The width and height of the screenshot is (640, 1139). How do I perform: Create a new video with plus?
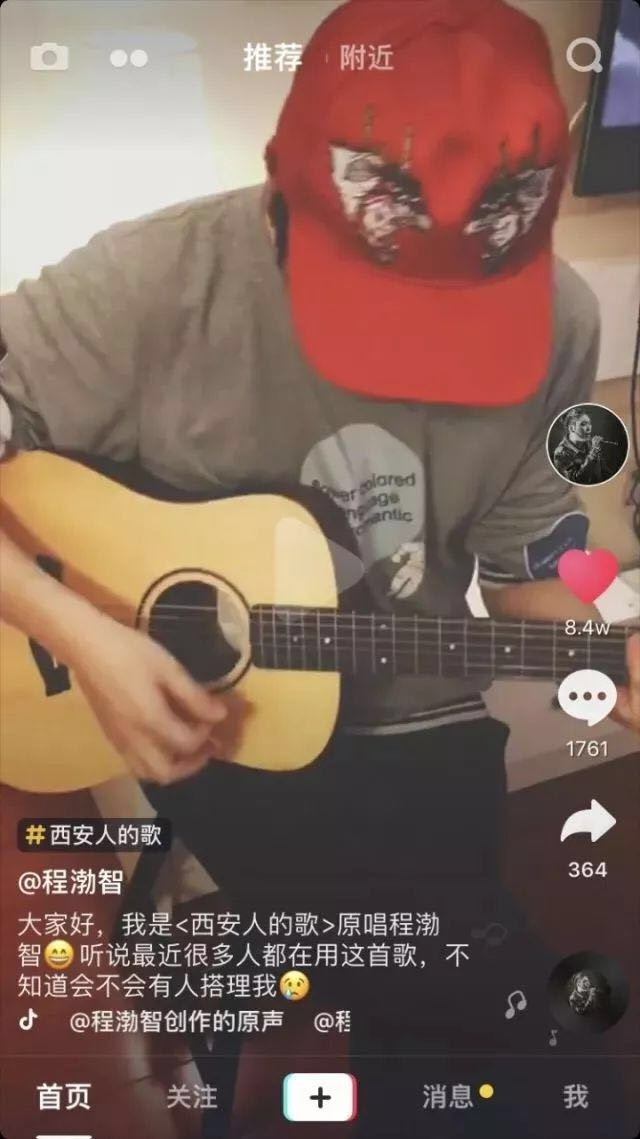click(x=320, y=1098)
